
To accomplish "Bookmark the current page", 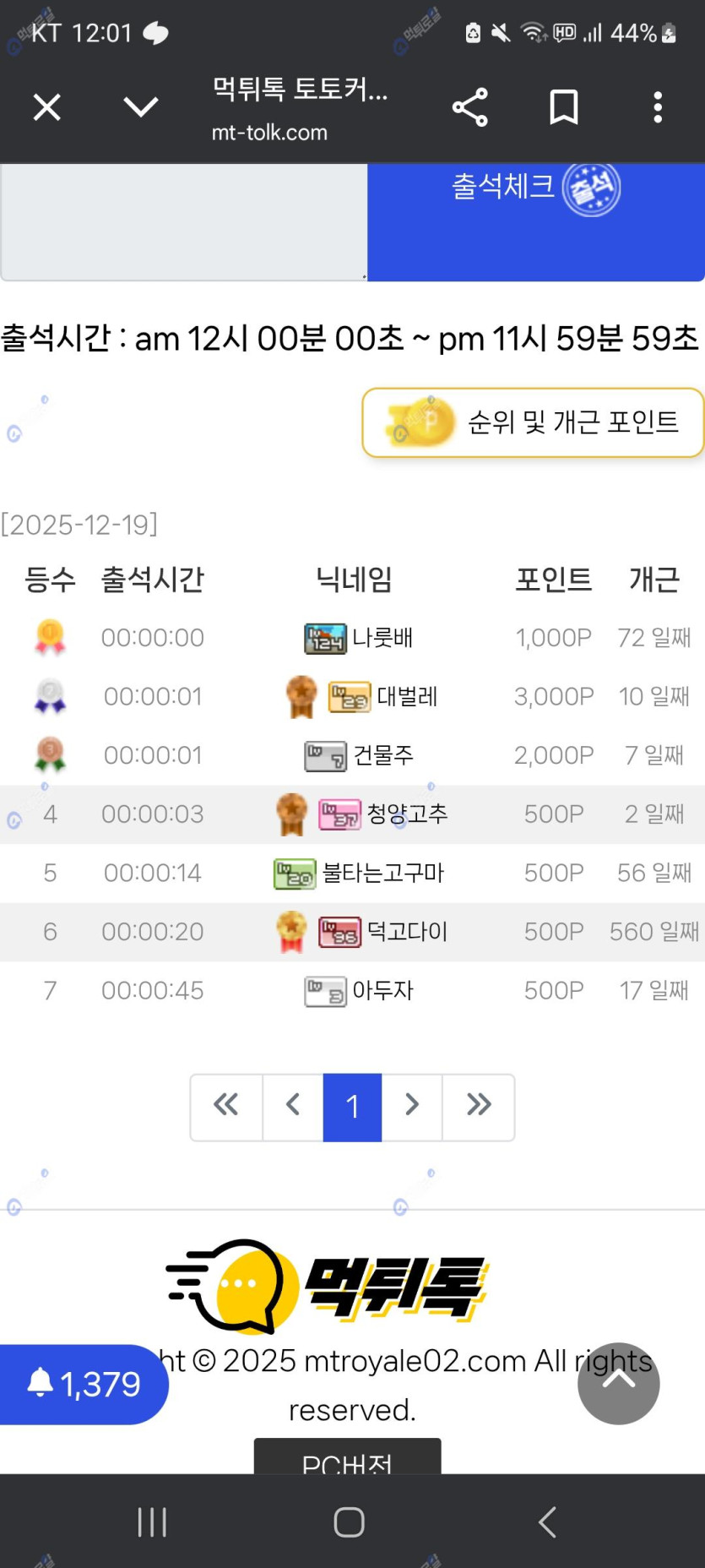I will [x=563, y=107].
